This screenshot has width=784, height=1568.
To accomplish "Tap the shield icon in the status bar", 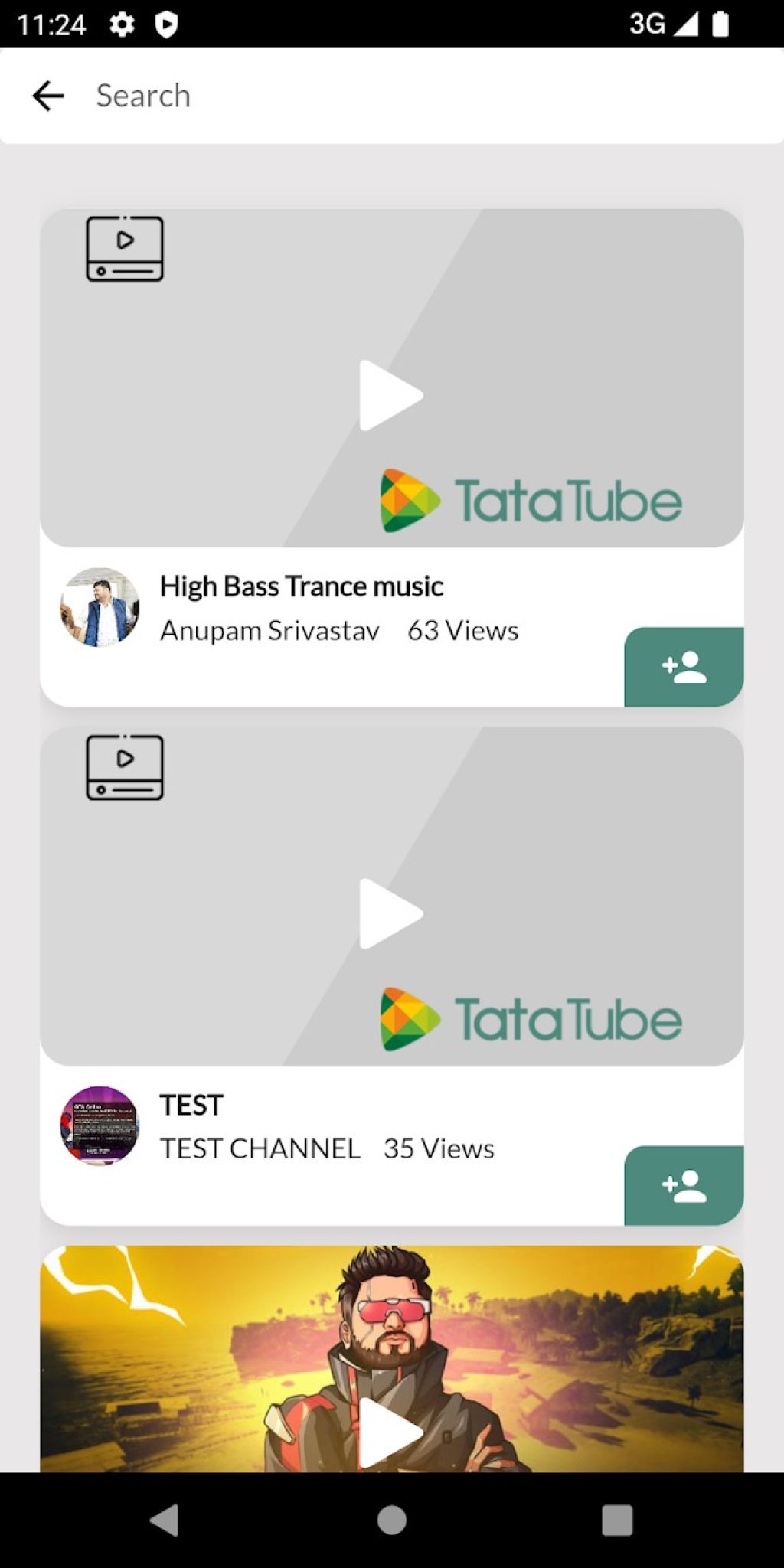I will pos(167,24).
